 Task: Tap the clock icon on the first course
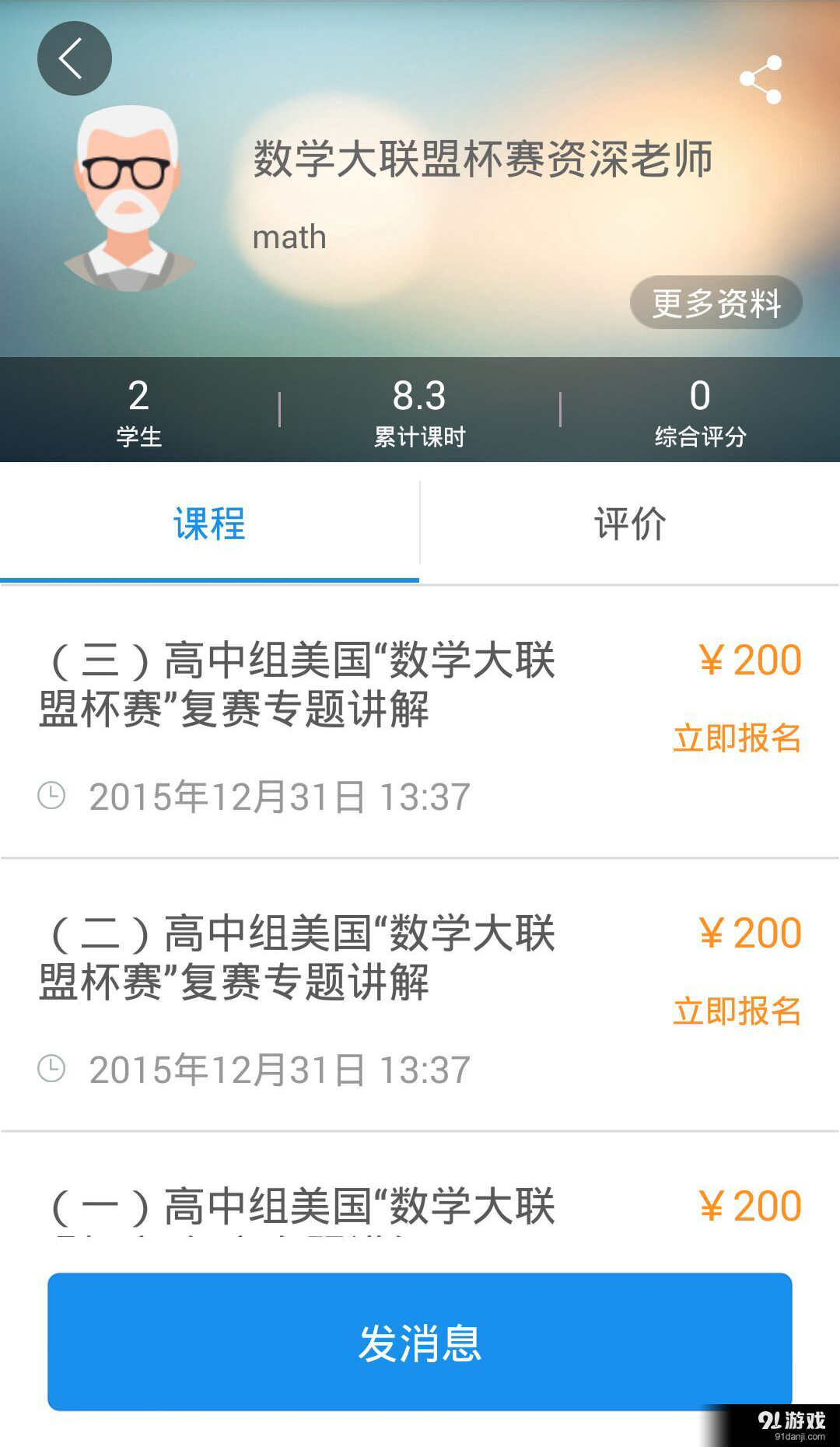click(51, 795)
